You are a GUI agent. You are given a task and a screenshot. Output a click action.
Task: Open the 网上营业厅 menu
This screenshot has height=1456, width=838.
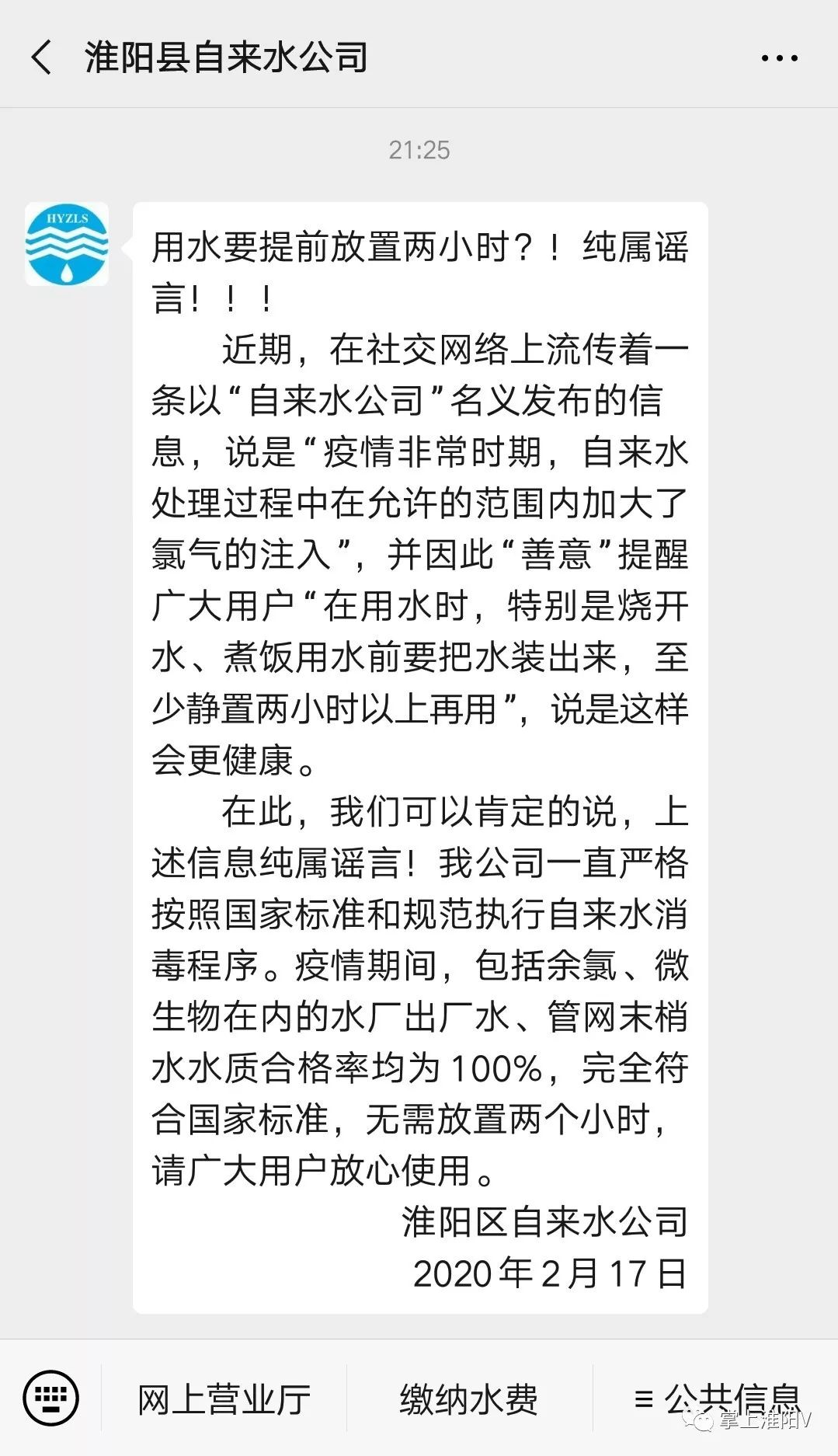coord(224,1399)
